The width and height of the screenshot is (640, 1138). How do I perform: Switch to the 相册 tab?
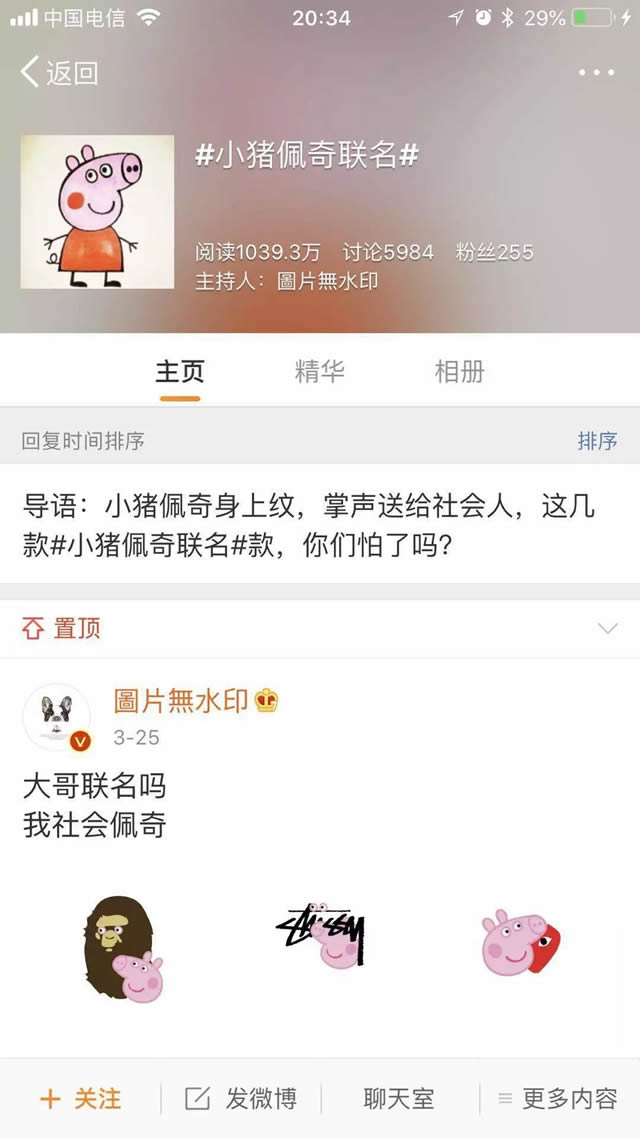tap(459, 371)
